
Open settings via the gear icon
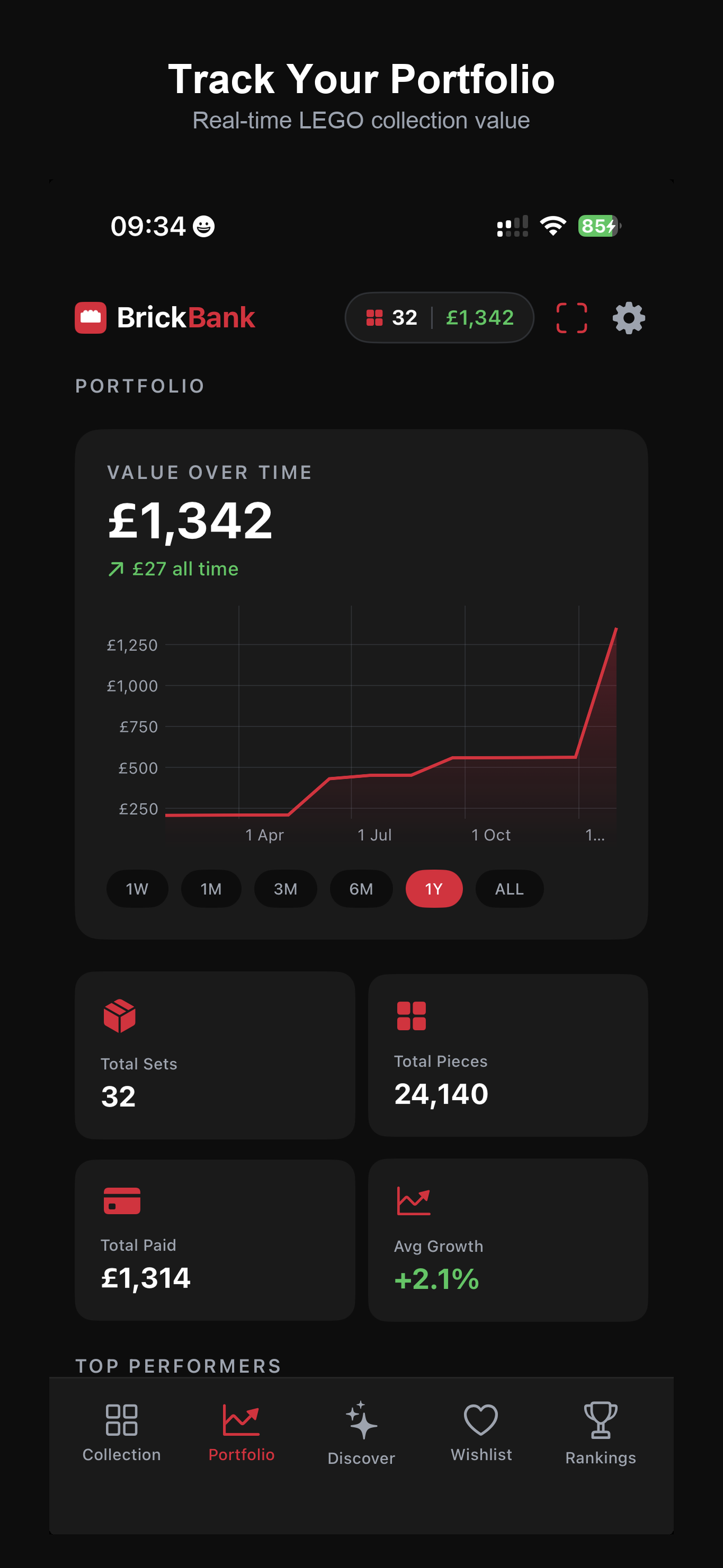[629, 317]
